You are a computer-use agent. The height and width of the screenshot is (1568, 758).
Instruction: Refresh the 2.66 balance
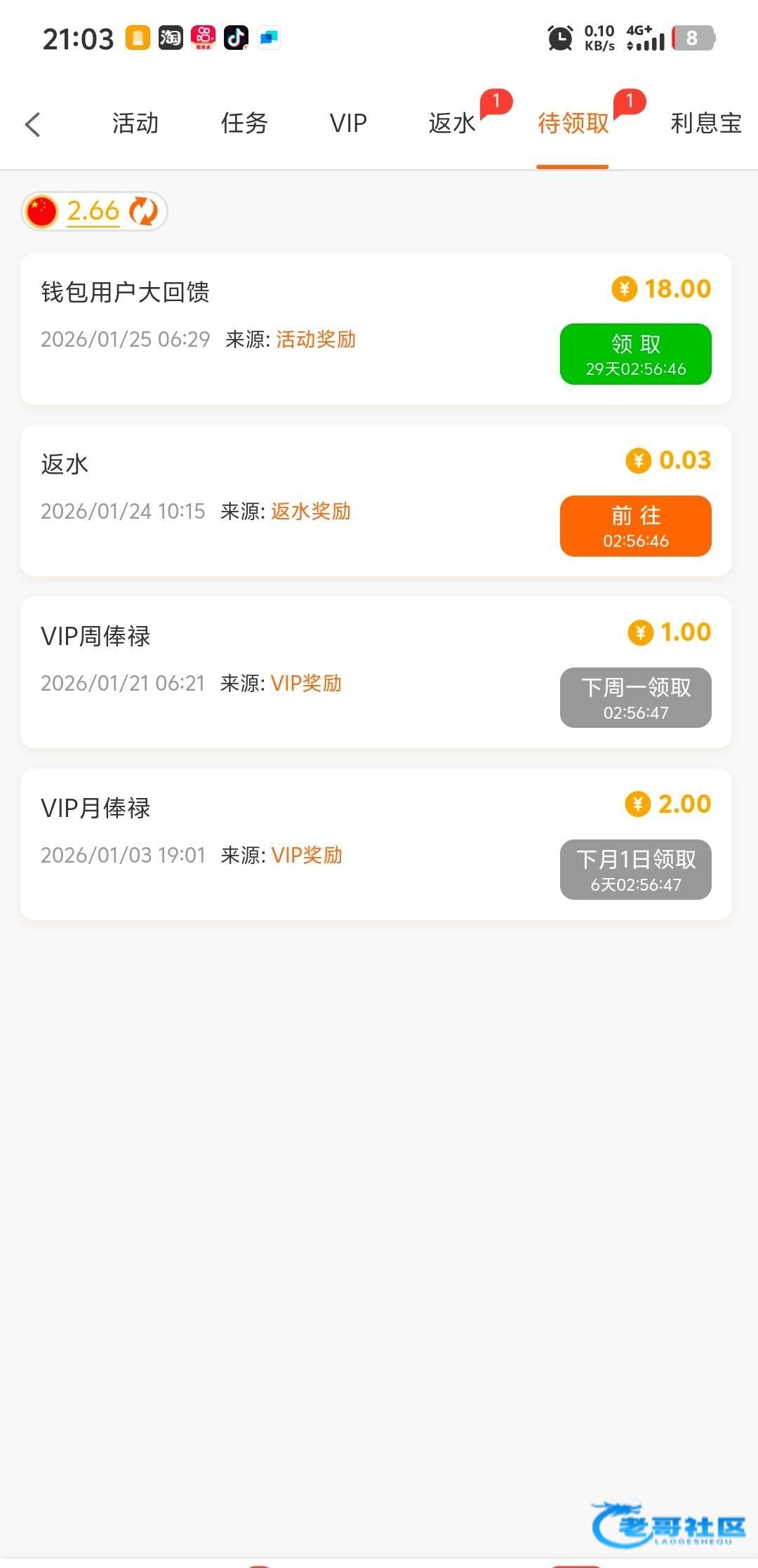(144, 211)
